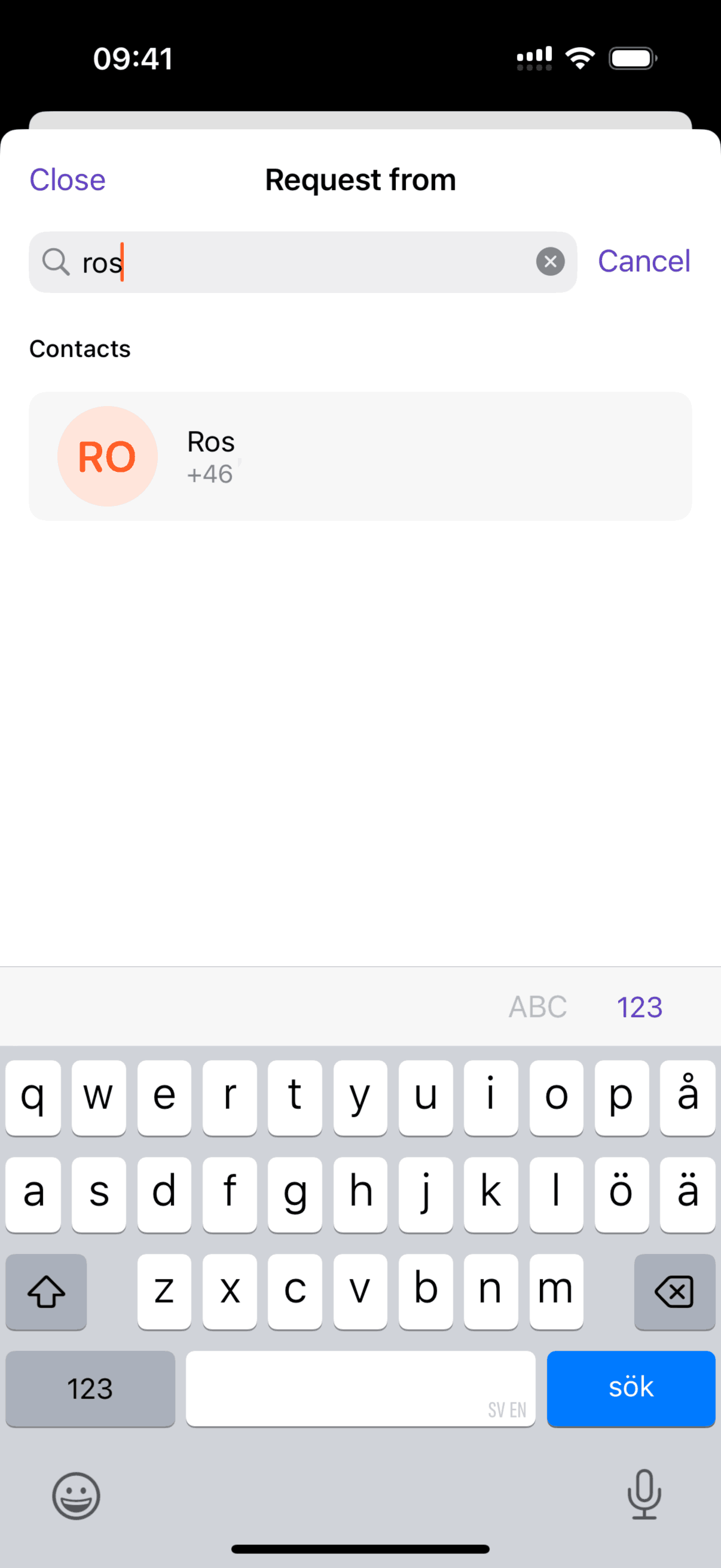Switch to the 123 input mode above keyboard
Viewport: 721px width, 1568px height.
pyautogui.click(x=640, y=1007)
